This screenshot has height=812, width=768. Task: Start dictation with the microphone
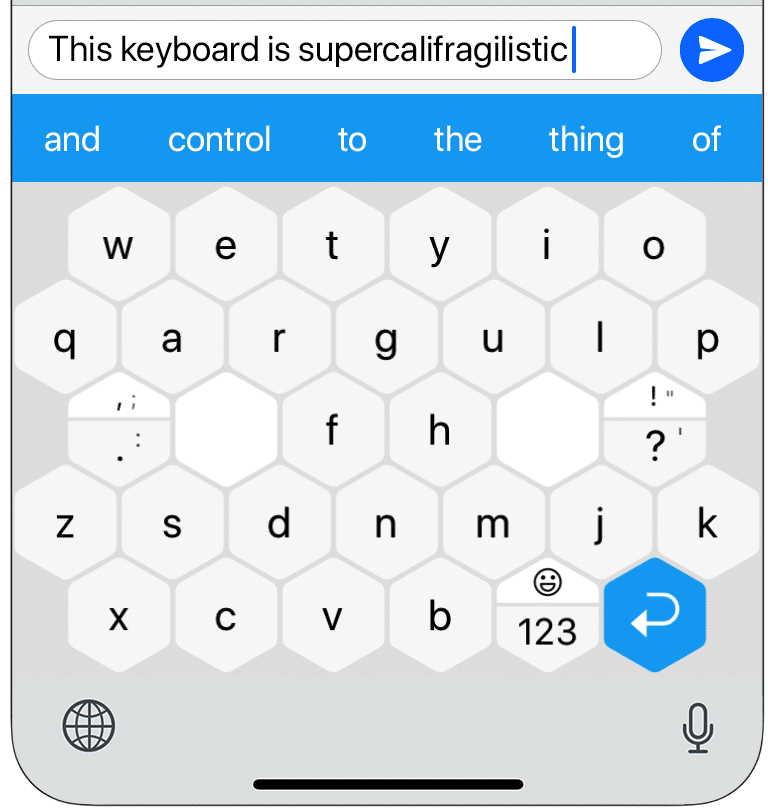(x=697, y=727)
